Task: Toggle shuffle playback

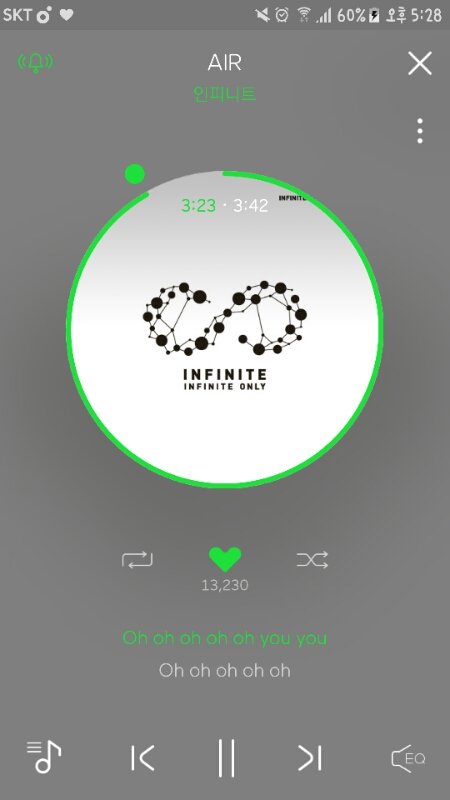Action: [x=312, y=560]
